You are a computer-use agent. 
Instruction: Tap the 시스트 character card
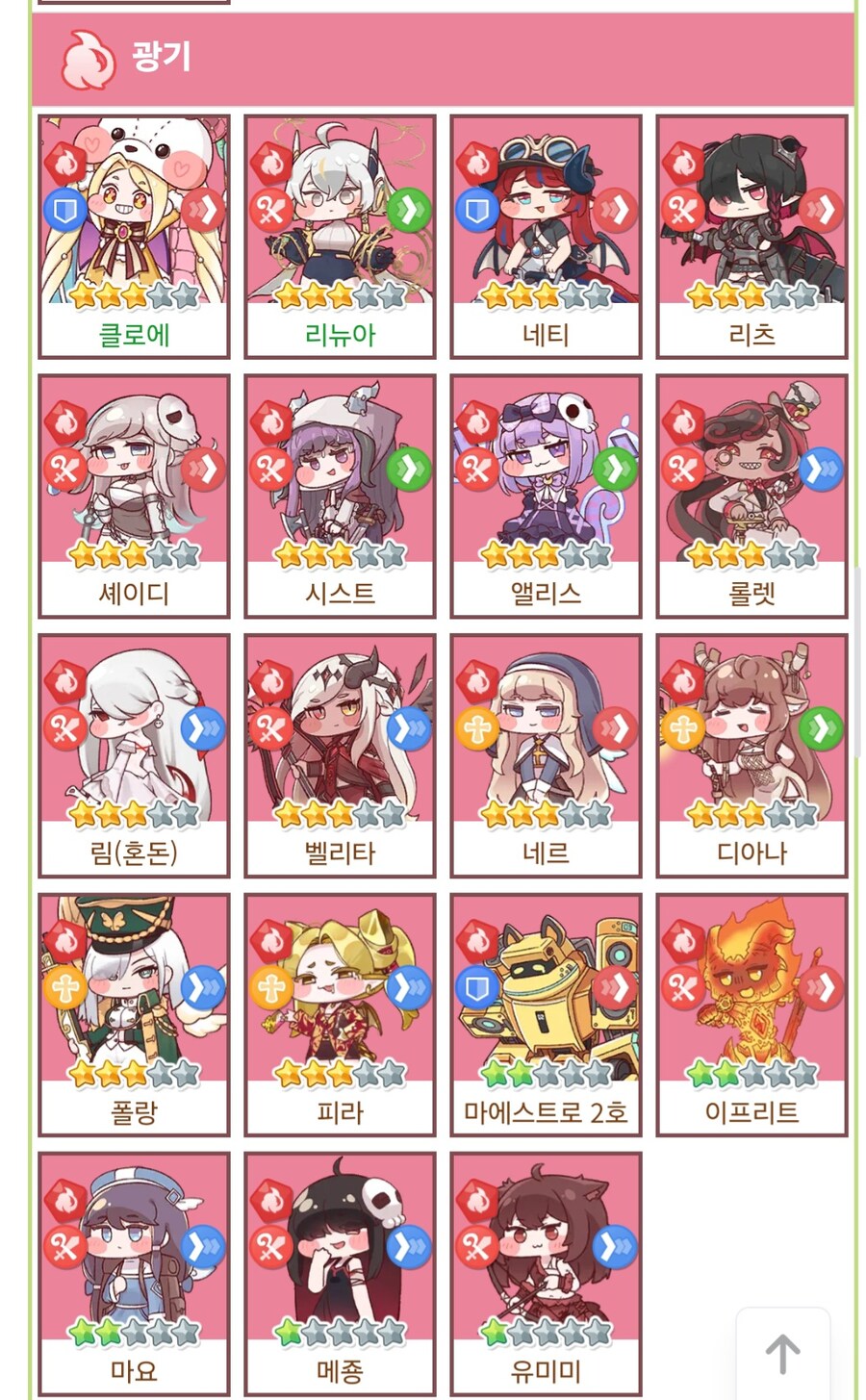[x=340, y=495]
